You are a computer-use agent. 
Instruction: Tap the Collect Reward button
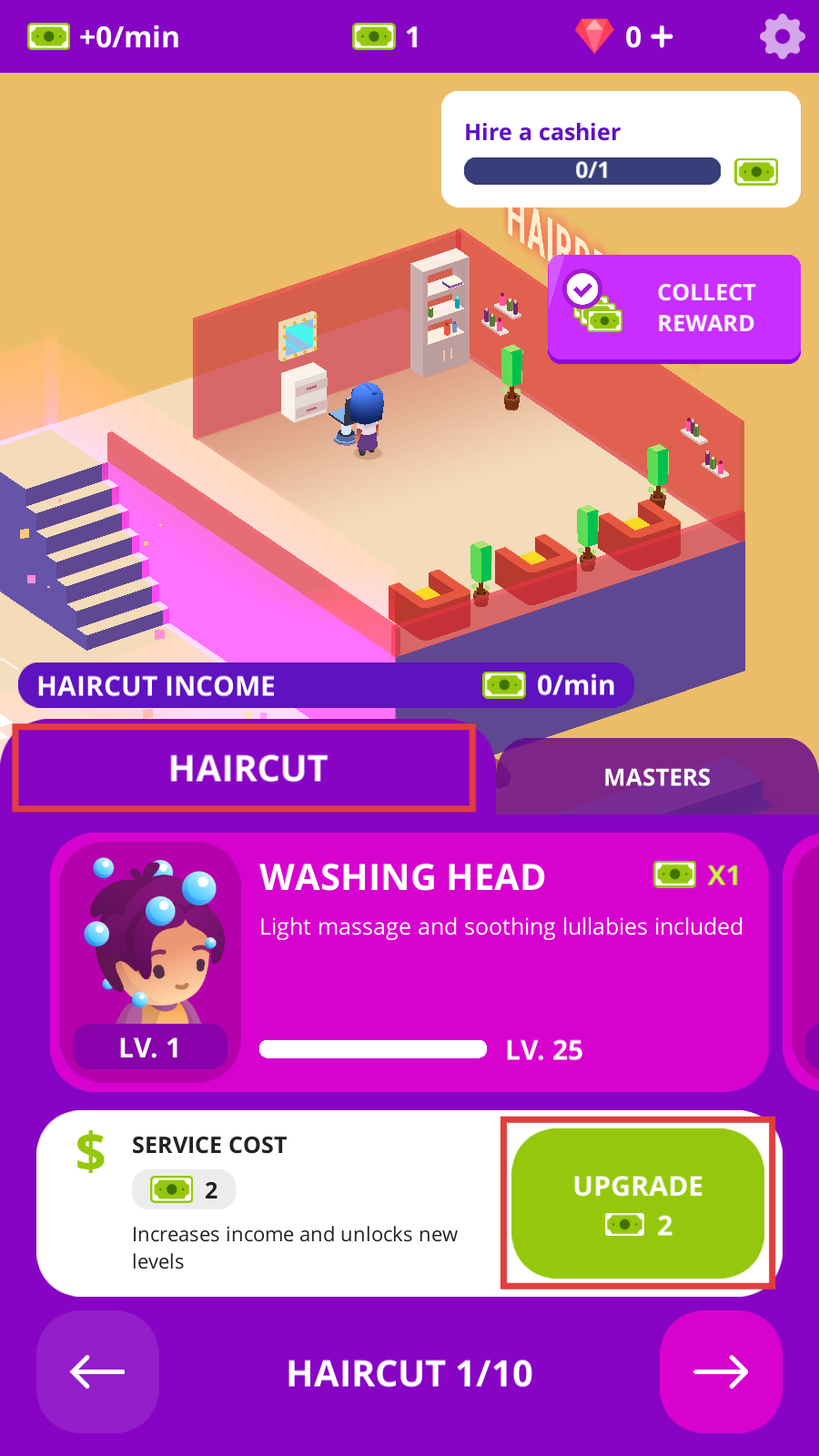674,308
